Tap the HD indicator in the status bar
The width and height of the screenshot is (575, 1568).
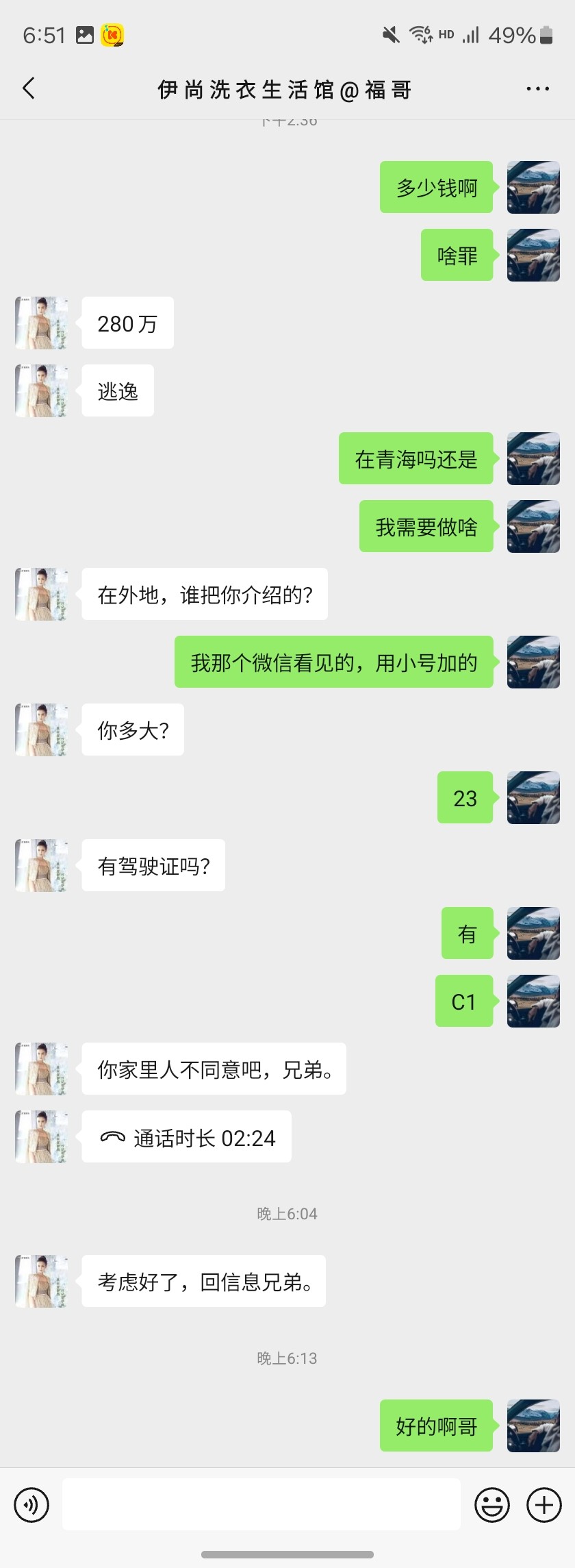click(445, 34)
